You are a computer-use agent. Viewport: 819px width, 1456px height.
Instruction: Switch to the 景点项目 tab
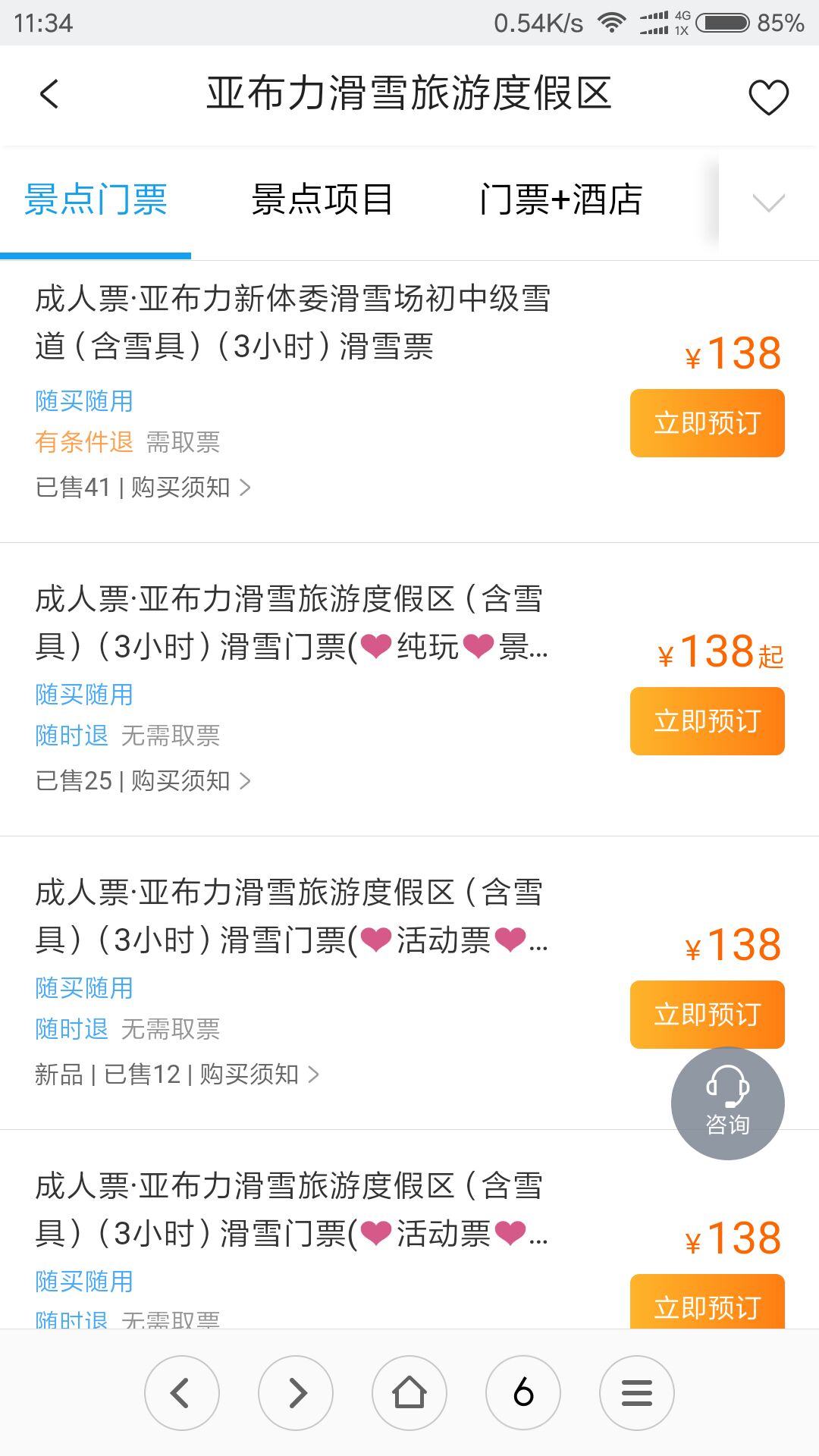click(x=322, y=200)
